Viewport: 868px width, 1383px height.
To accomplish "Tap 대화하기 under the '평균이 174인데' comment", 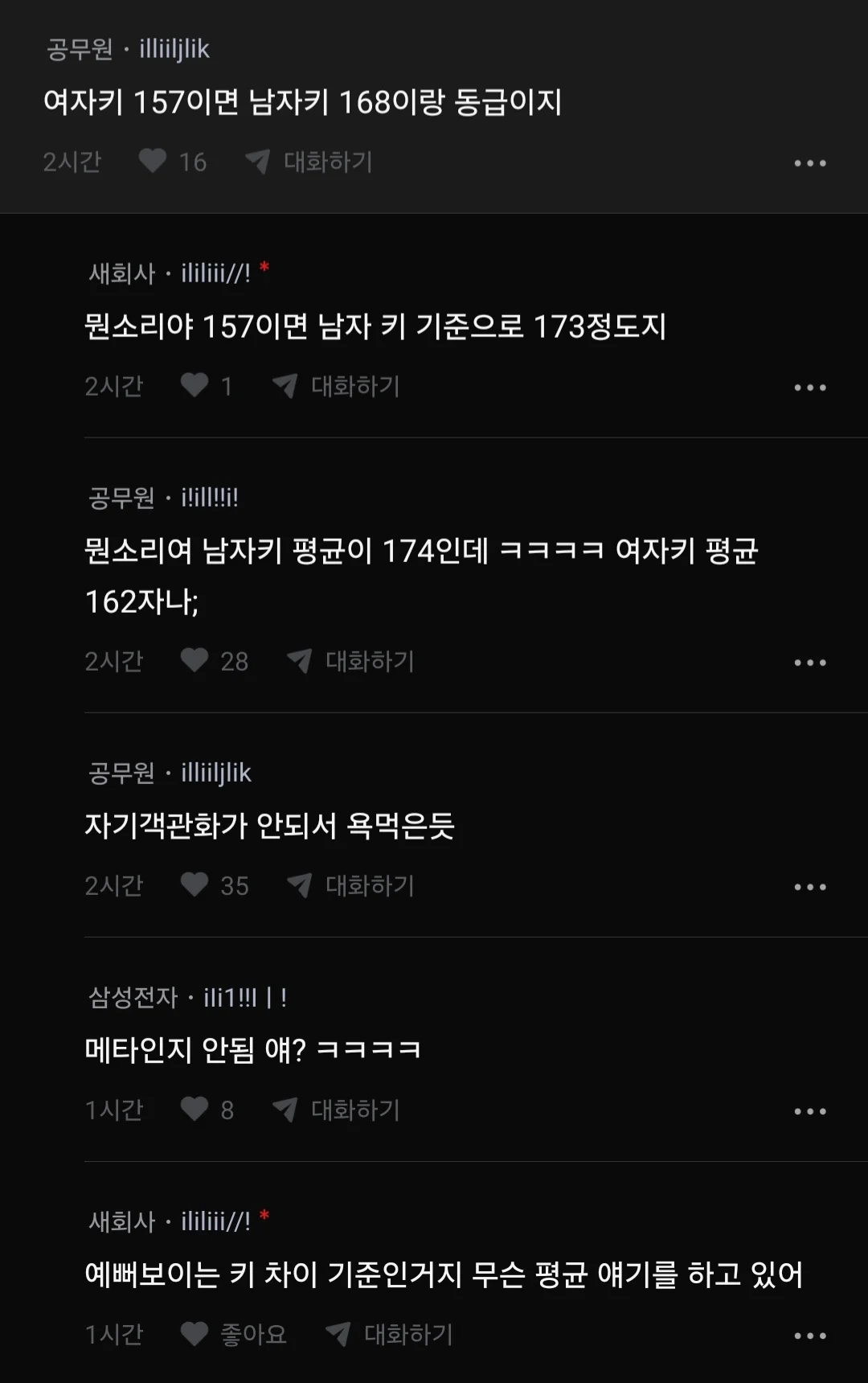I will 351,661.
